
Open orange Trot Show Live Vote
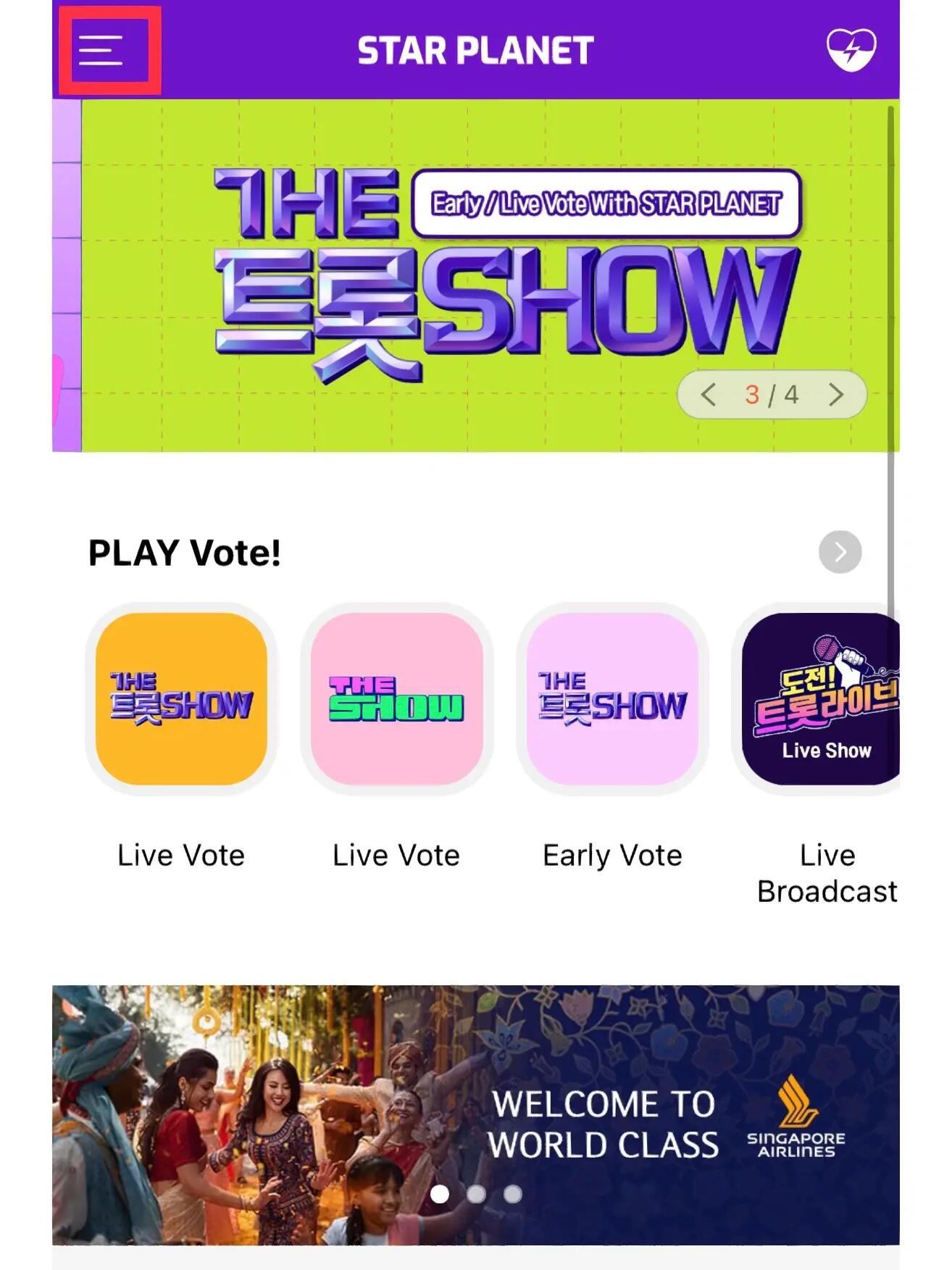[181, 699]
